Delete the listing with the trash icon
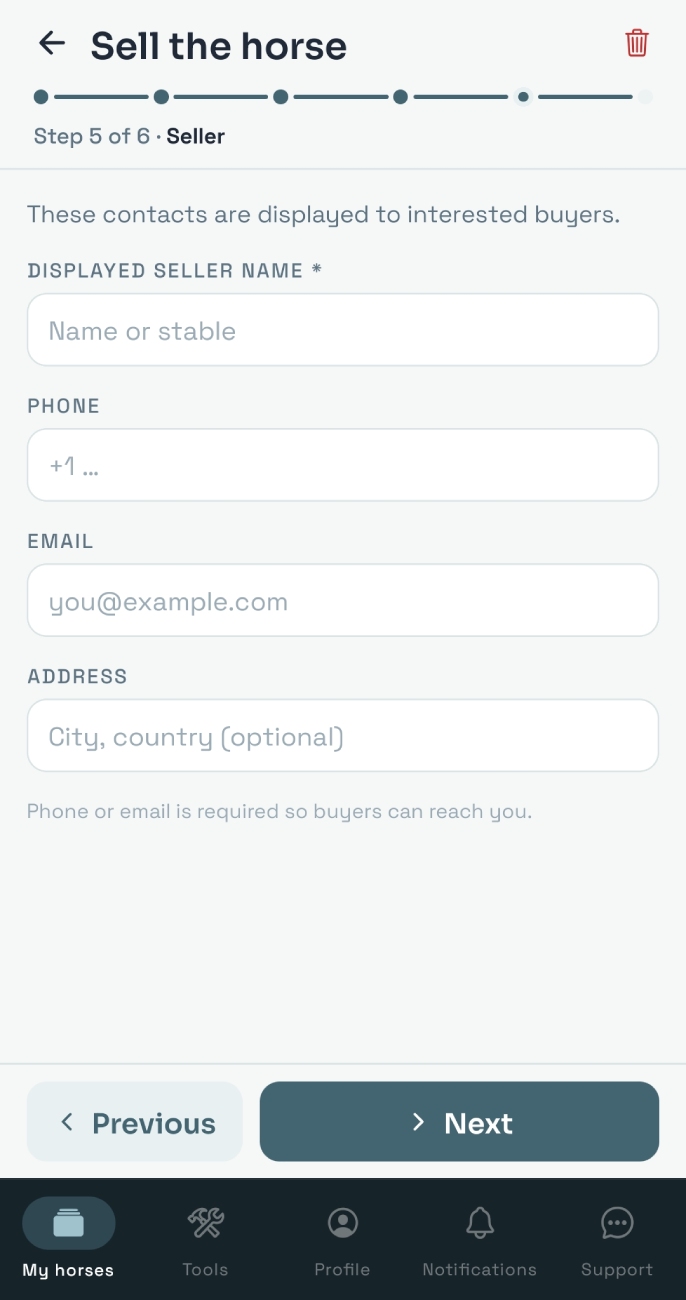Screen dimensions: 686x1300 (637, 43)
